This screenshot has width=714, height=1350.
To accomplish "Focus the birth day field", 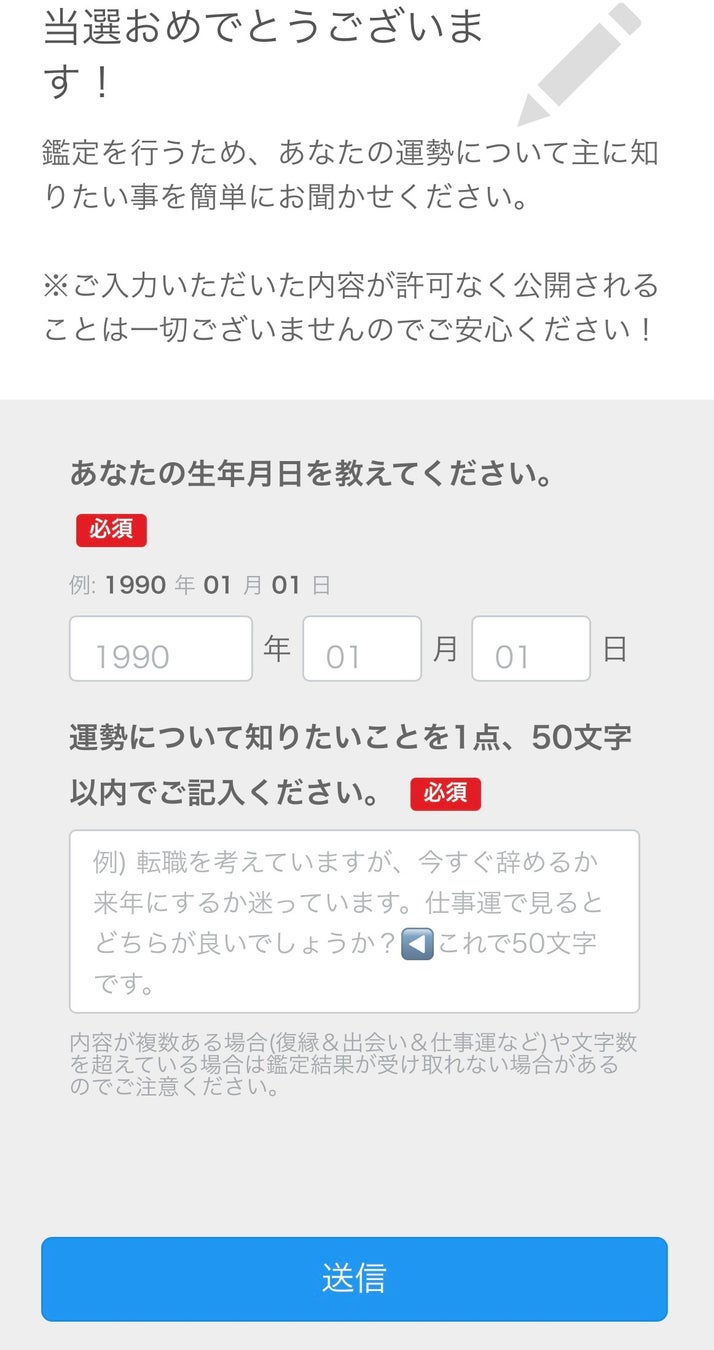I will [x=531, y=649].
